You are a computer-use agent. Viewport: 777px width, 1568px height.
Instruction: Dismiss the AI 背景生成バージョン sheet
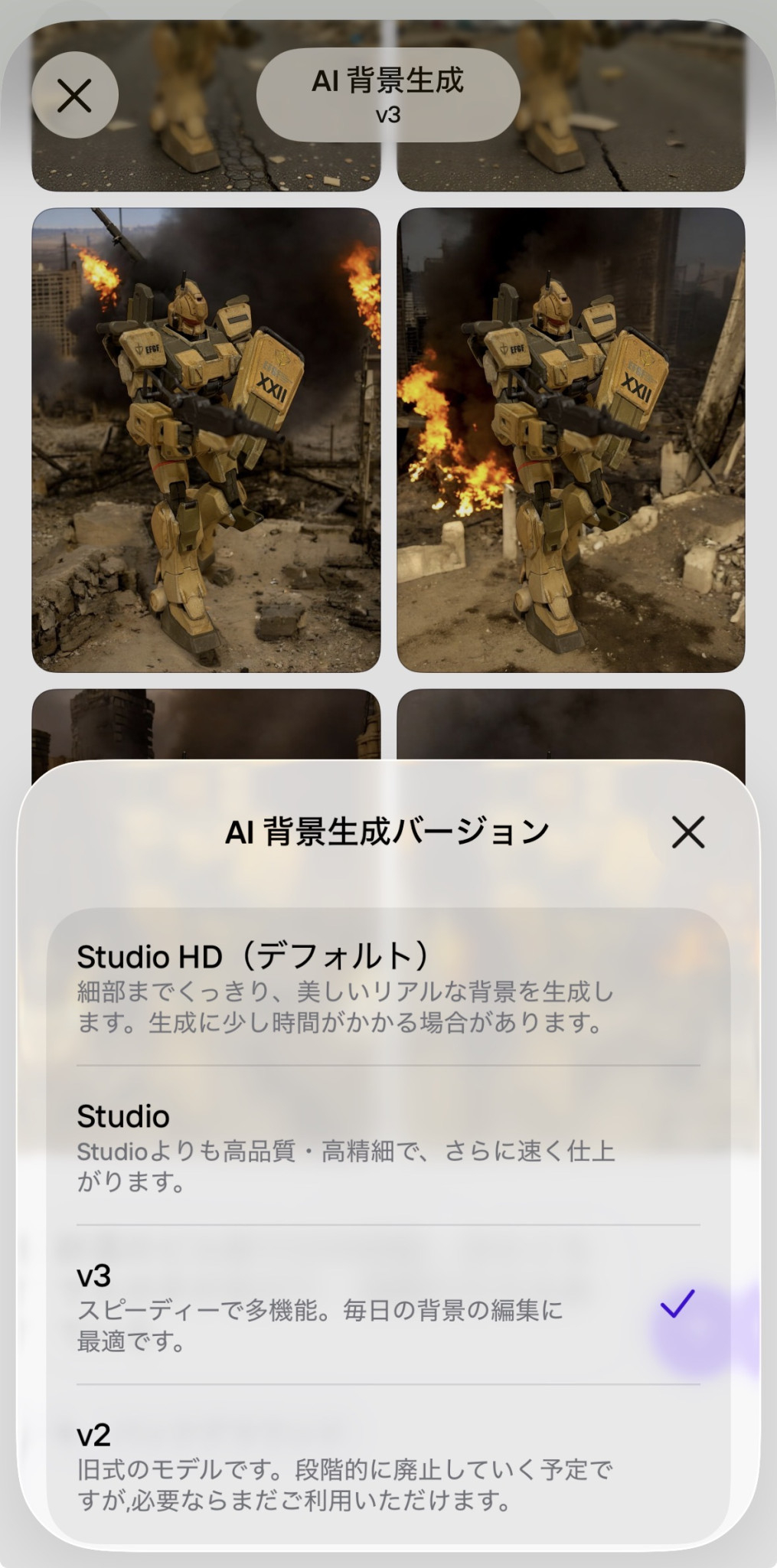click(687, 831)
